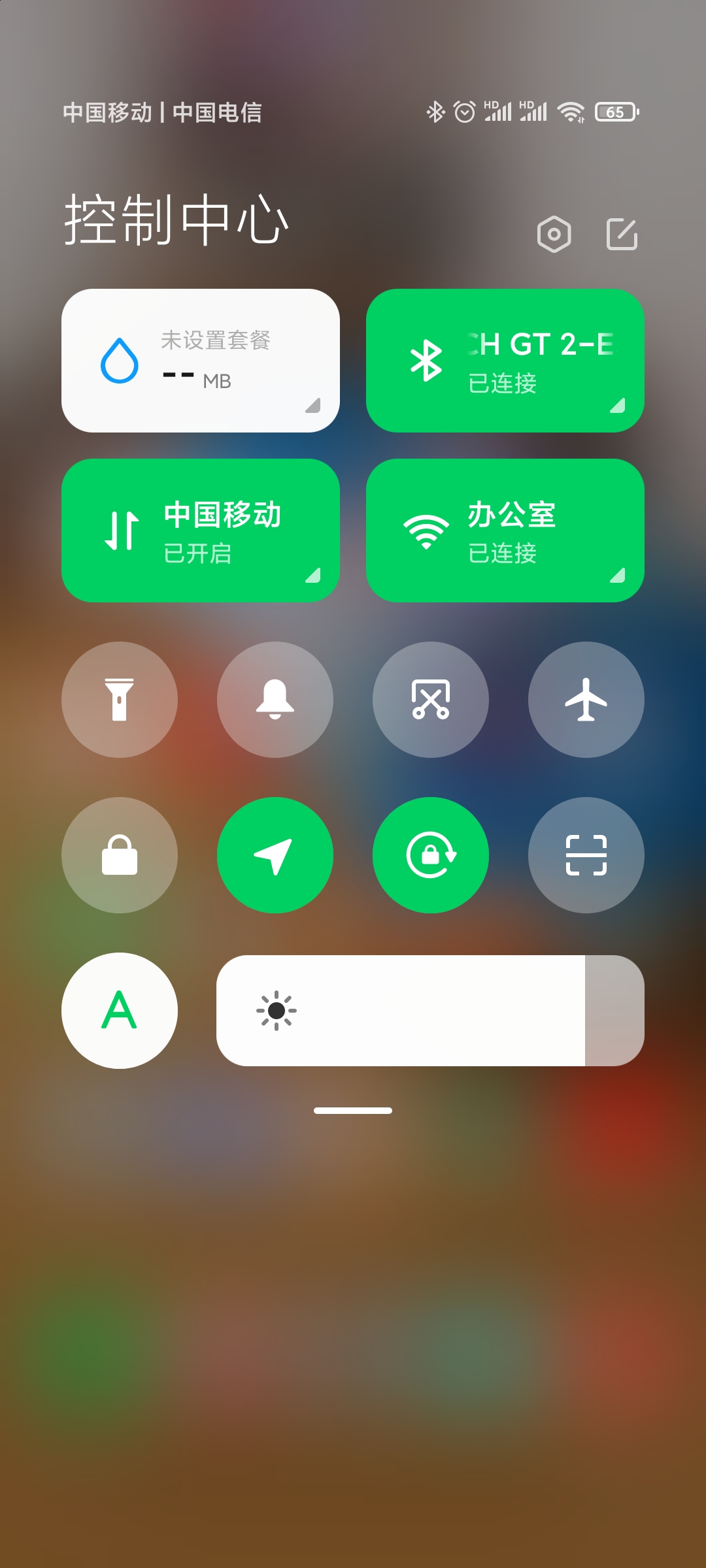Toggle the mute bell button
706x1568 pixels.
275,700
